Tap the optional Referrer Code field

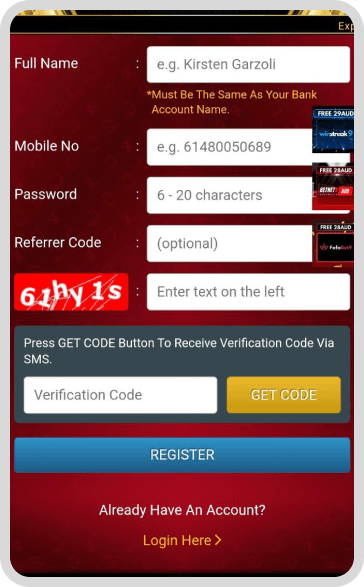(229, 243)
